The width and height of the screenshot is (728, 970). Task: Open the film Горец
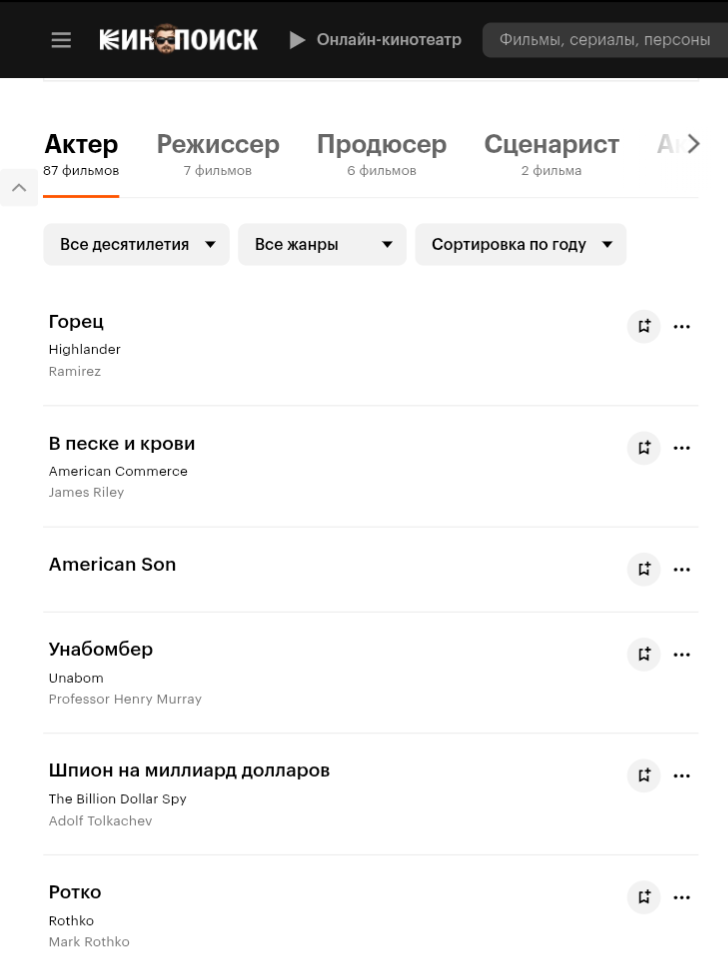coord(76,322)
